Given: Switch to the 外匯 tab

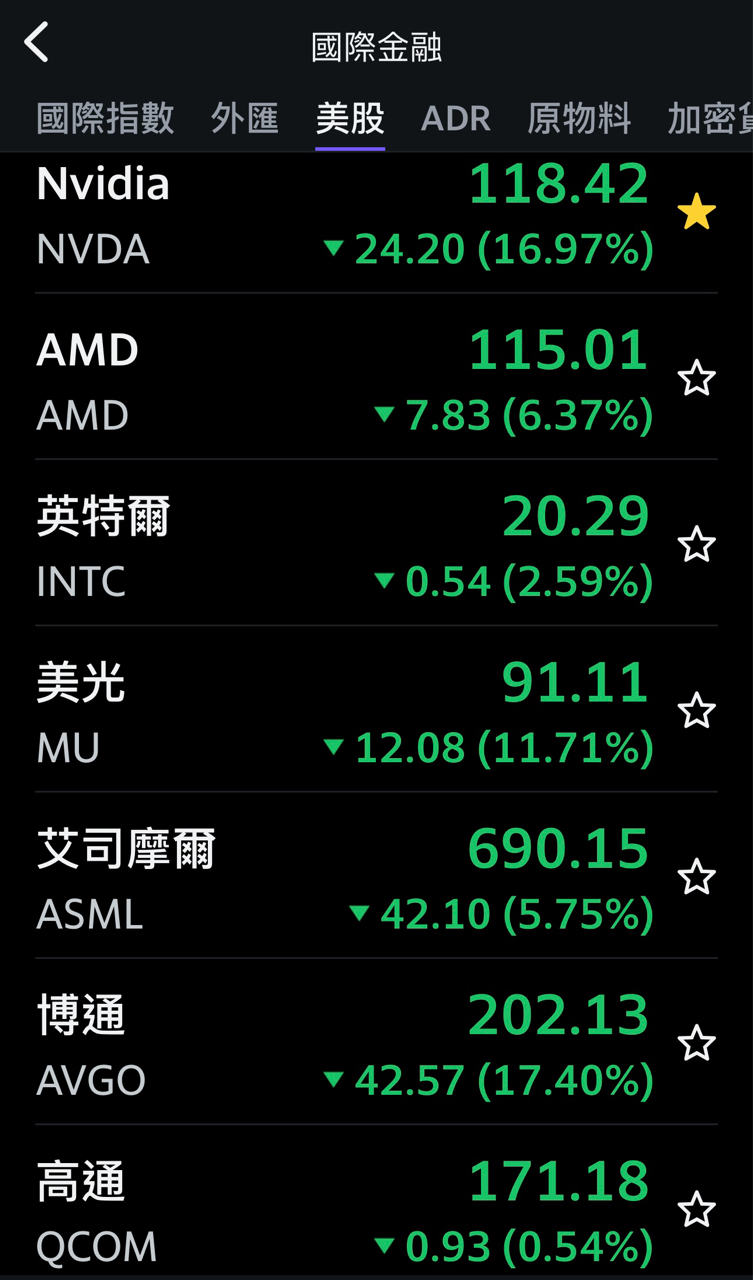Looking at the screenshot, I should click(x=244, y=118).
